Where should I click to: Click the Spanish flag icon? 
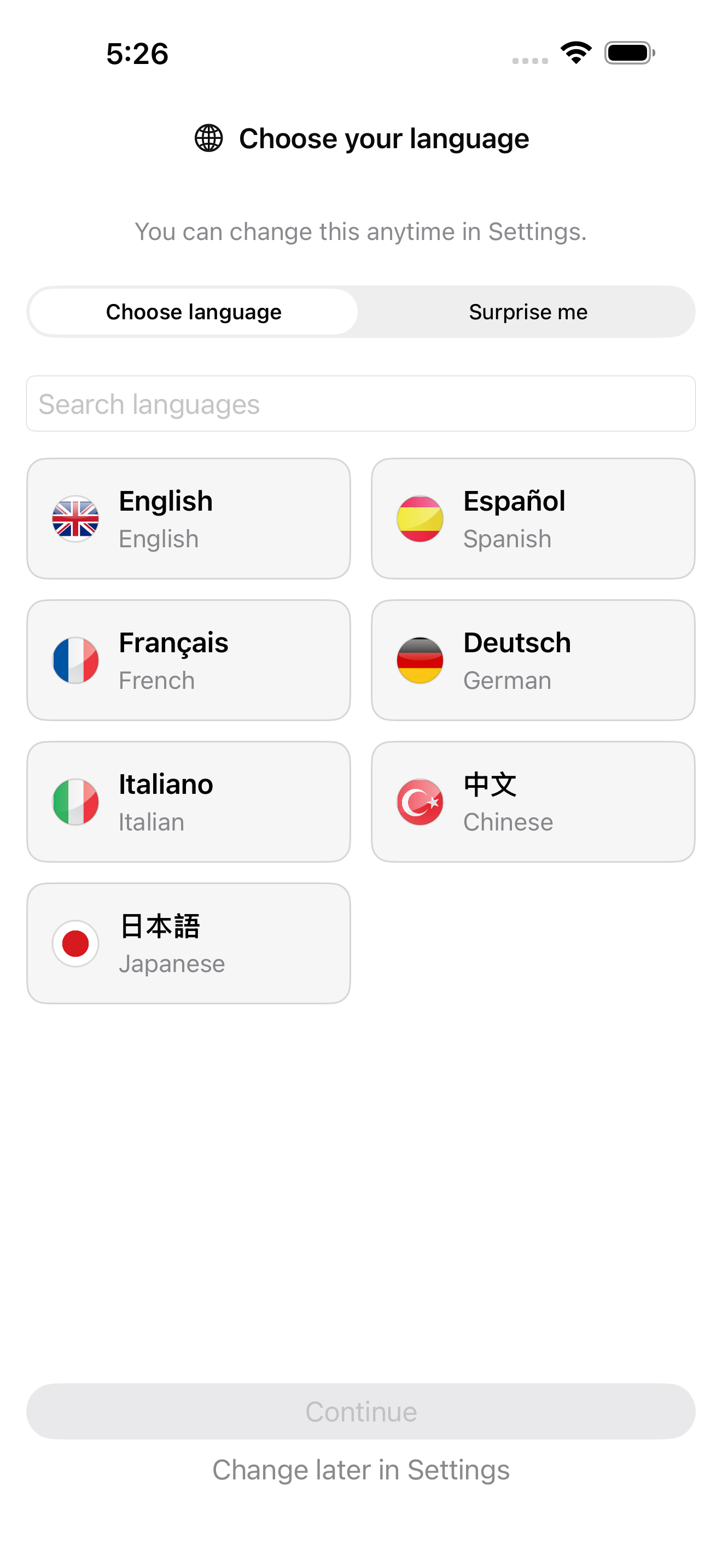(x=420, y=519)
